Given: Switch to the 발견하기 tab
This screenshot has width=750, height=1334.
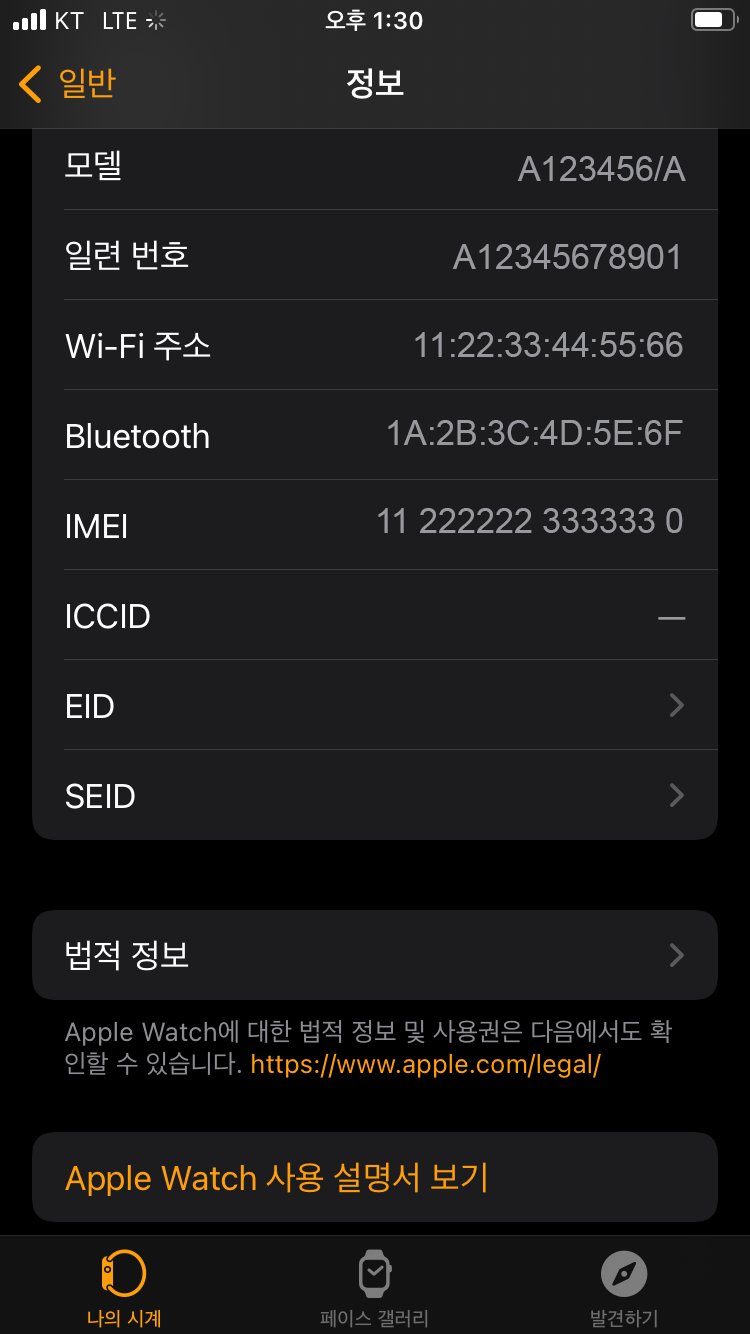Looking at the screenshot, I should tap(624, 1287).
